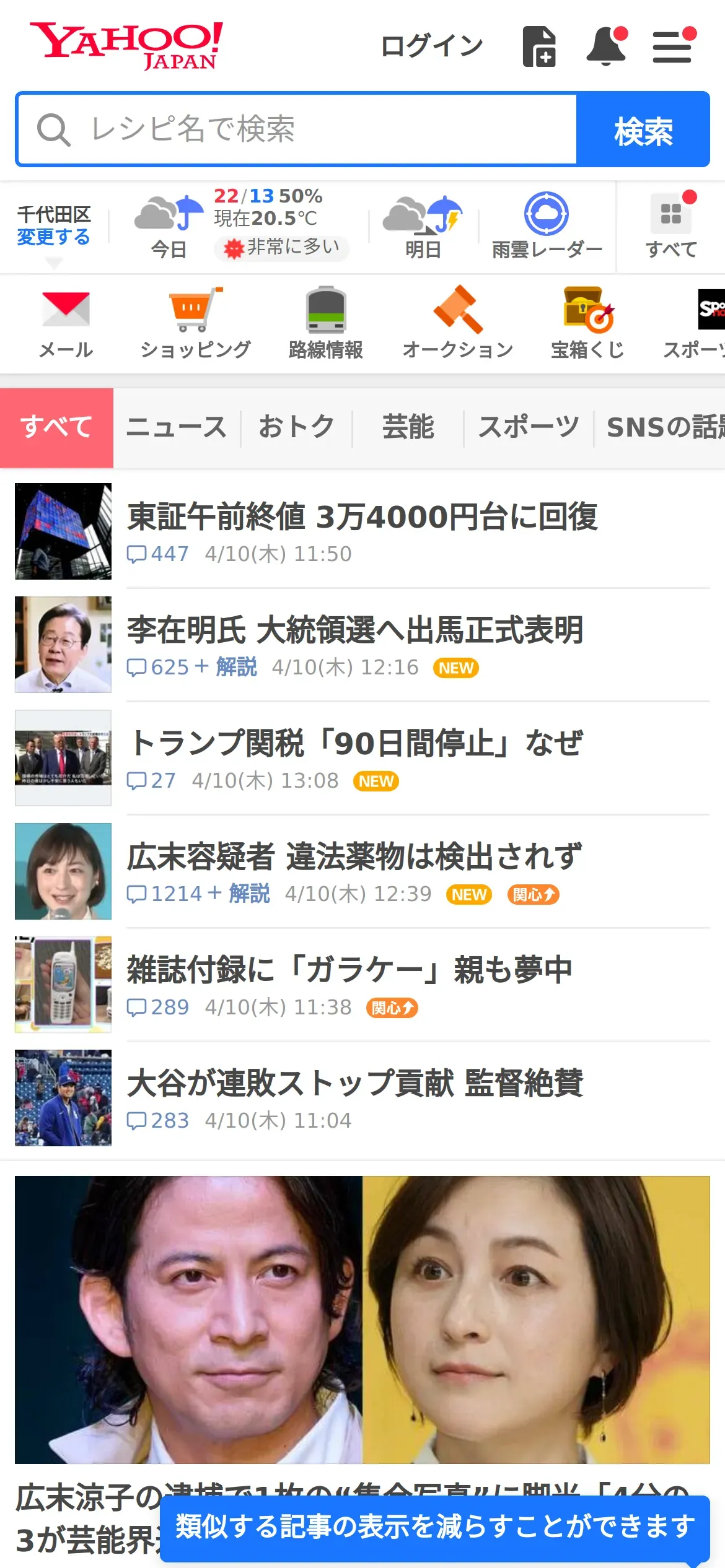Screen dimensions: 725x1568
Task: Open 宝箱くじ shortcut
Action: [587, 323]
